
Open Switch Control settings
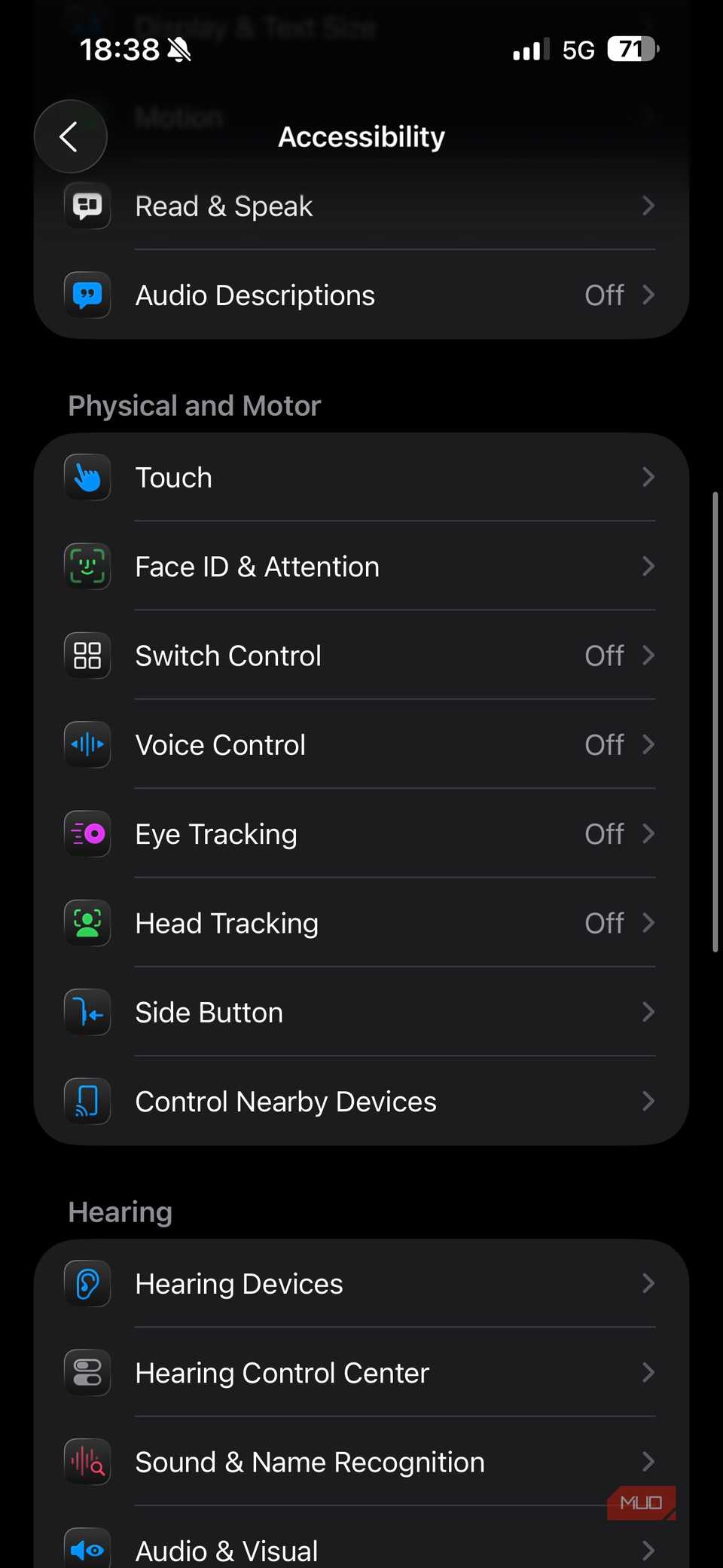tap(361, 656)
